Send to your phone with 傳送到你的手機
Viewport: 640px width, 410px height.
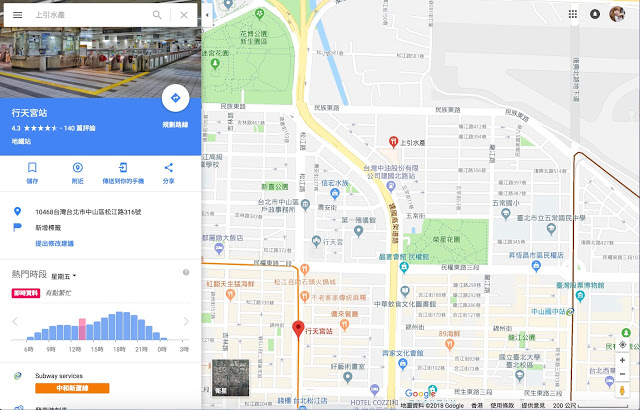pyautogui.click(x=122, y=172)
